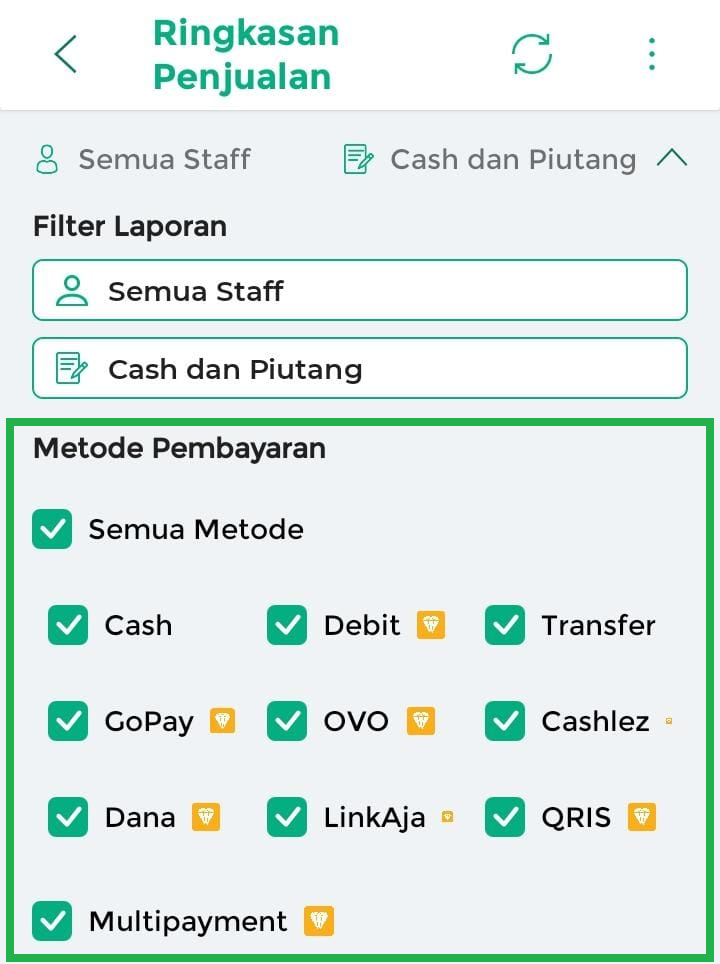Toggle the Debit checkbox

(287, 625)
